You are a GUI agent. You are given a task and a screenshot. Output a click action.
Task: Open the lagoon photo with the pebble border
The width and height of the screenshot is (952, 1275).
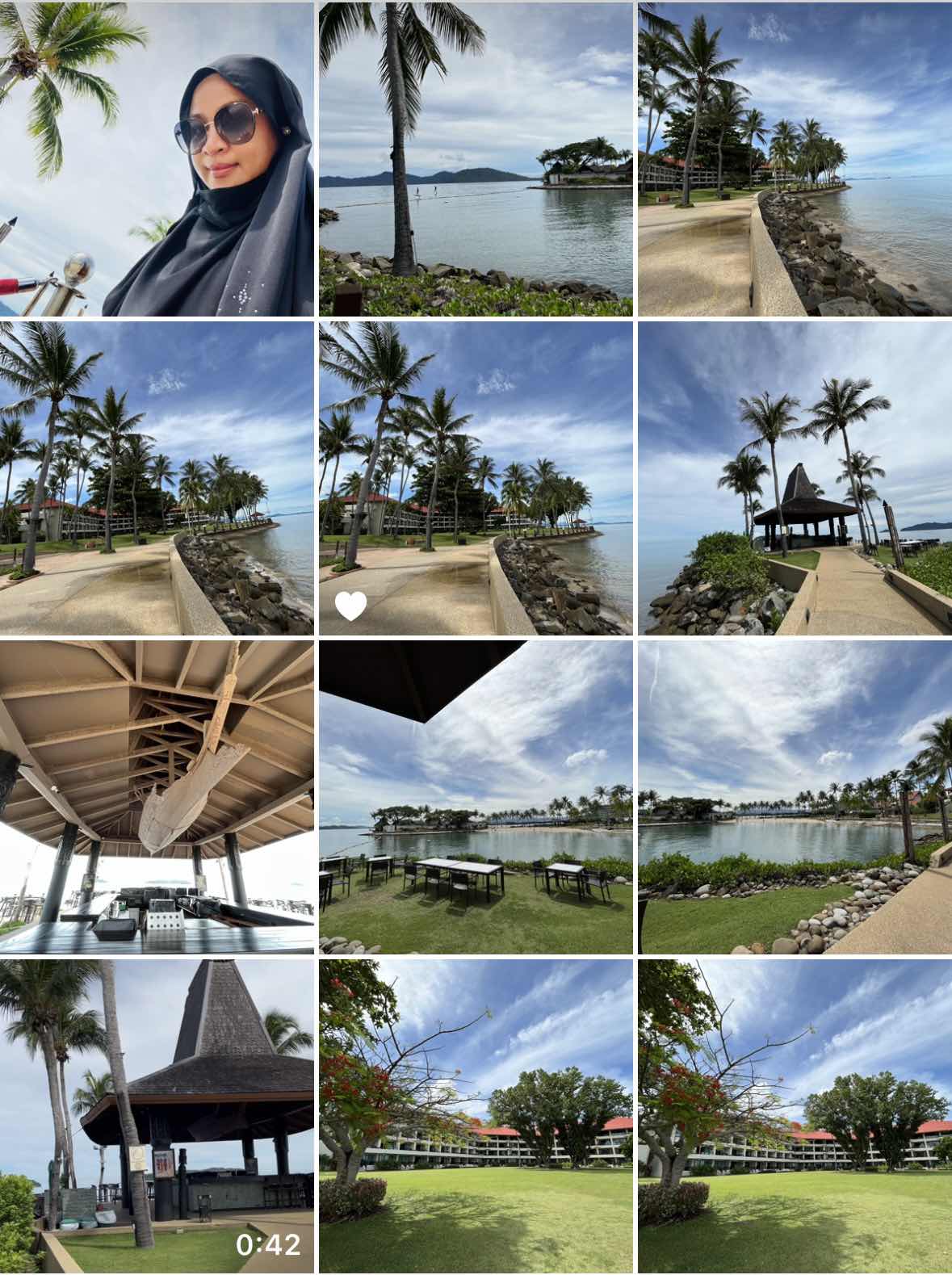click(795, 797)
